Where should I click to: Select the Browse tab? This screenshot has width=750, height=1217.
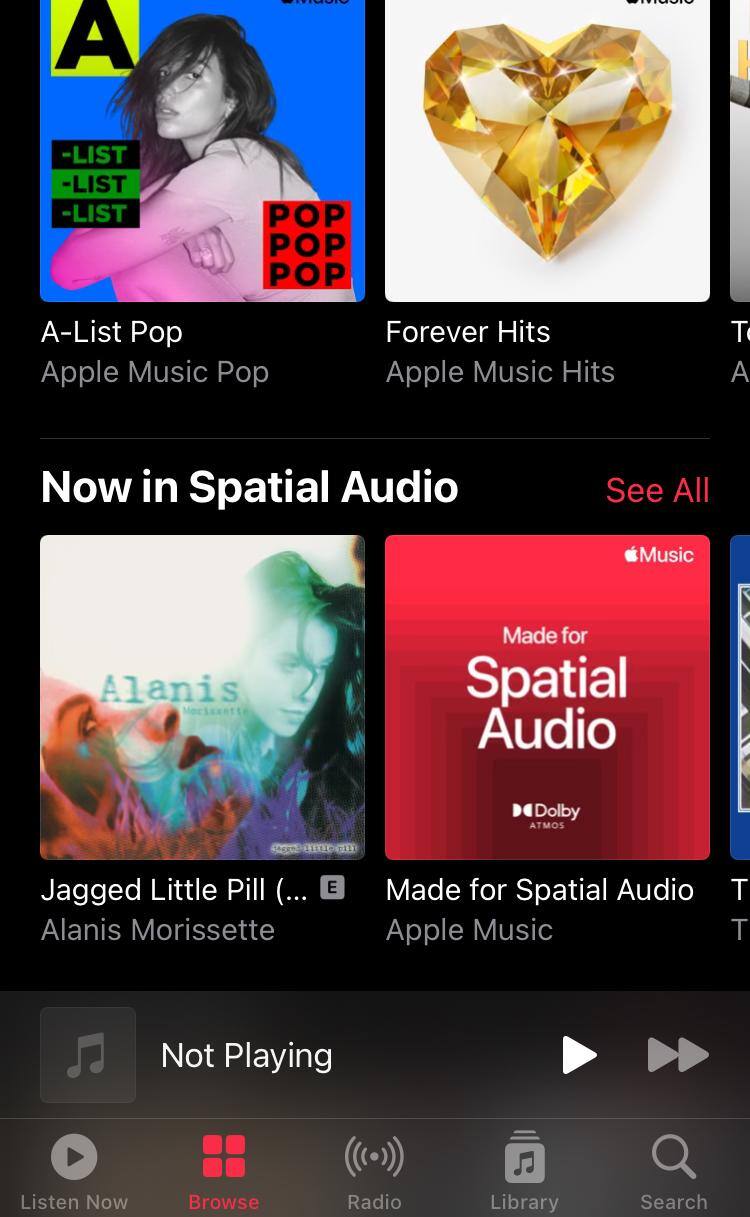point(224,1171)
